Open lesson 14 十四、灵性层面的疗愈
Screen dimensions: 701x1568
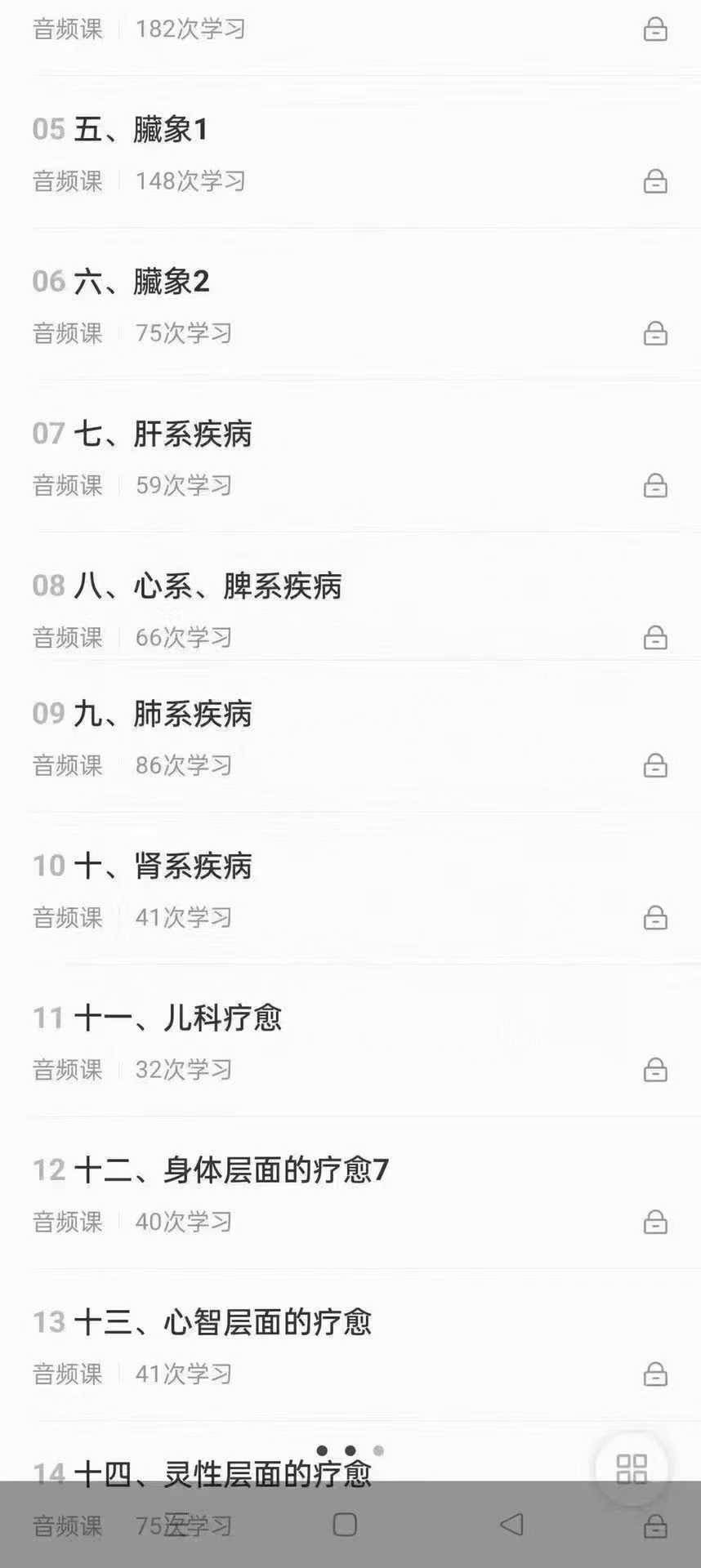pos(222,1473)
